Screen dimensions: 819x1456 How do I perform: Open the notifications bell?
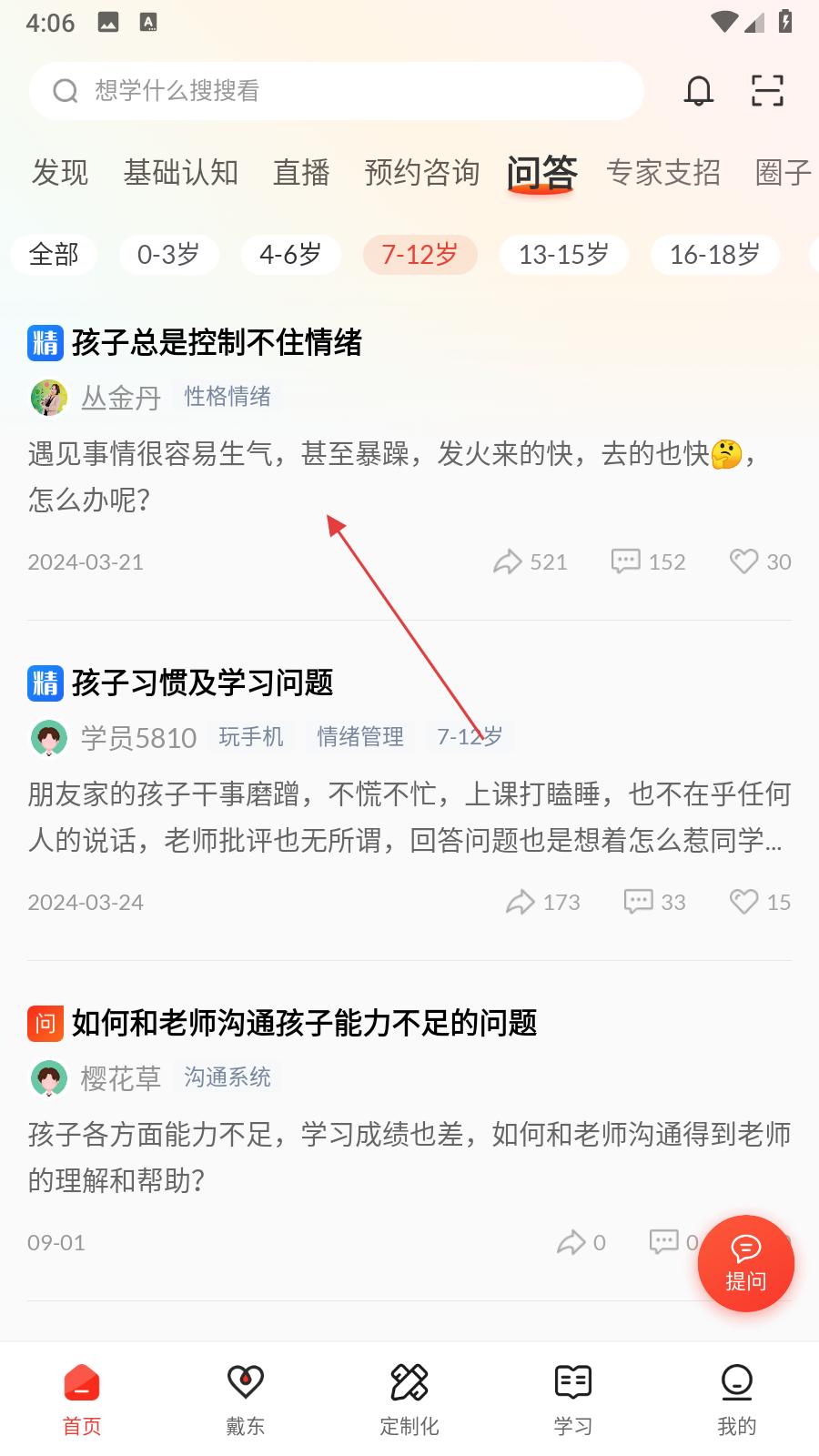pos(699,91)
